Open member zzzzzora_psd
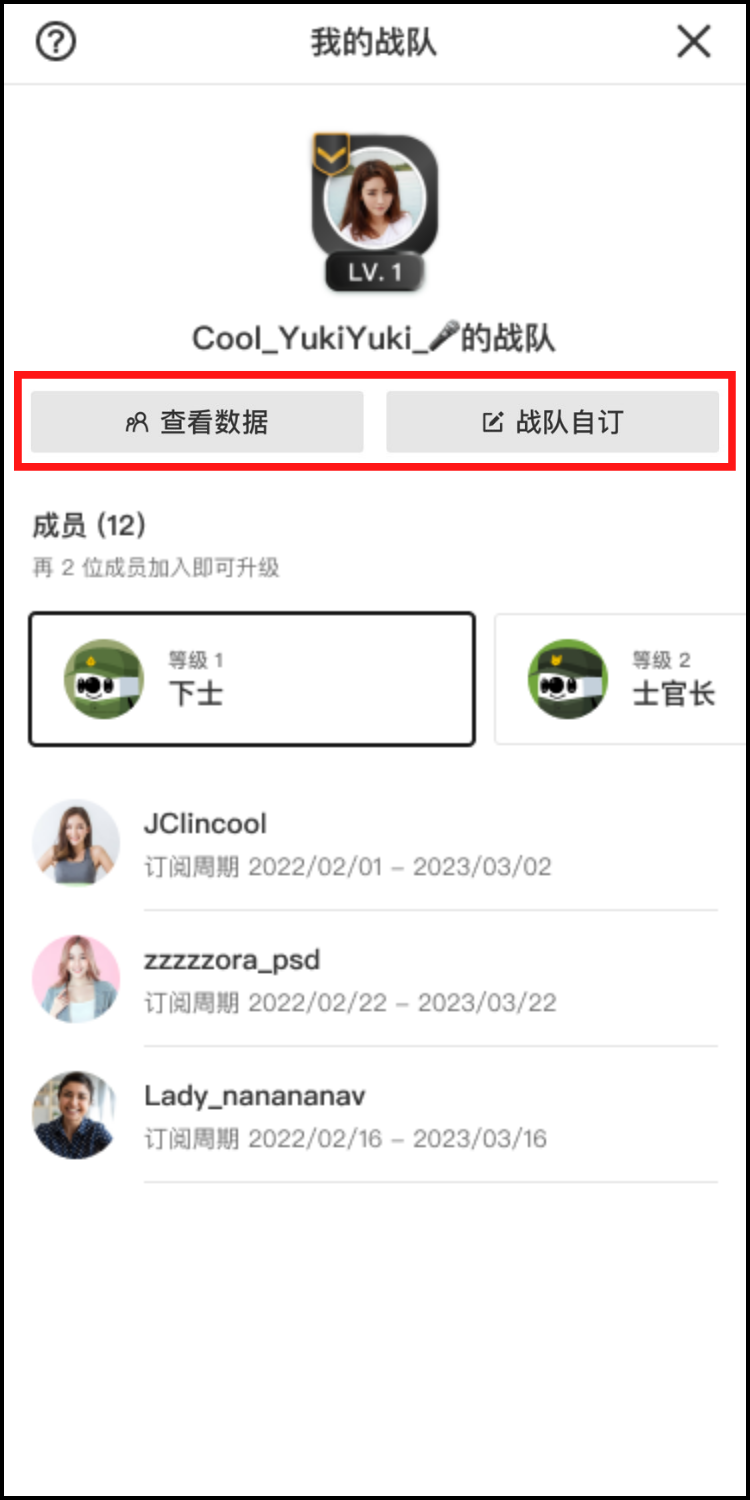 pyautogui.click(x=375, y=979)
